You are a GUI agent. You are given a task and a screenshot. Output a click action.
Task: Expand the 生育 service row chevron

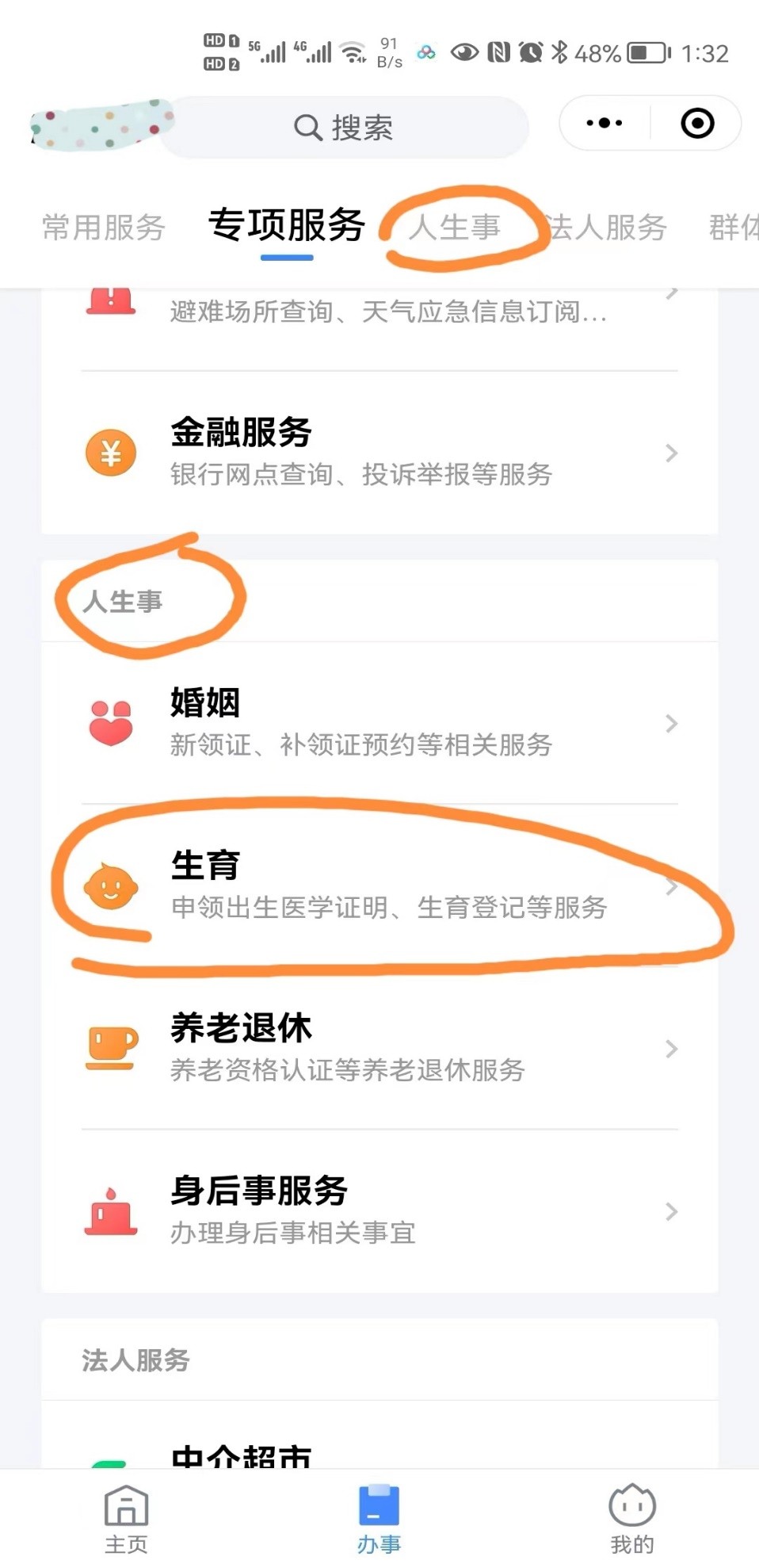(x=672, y=888)
